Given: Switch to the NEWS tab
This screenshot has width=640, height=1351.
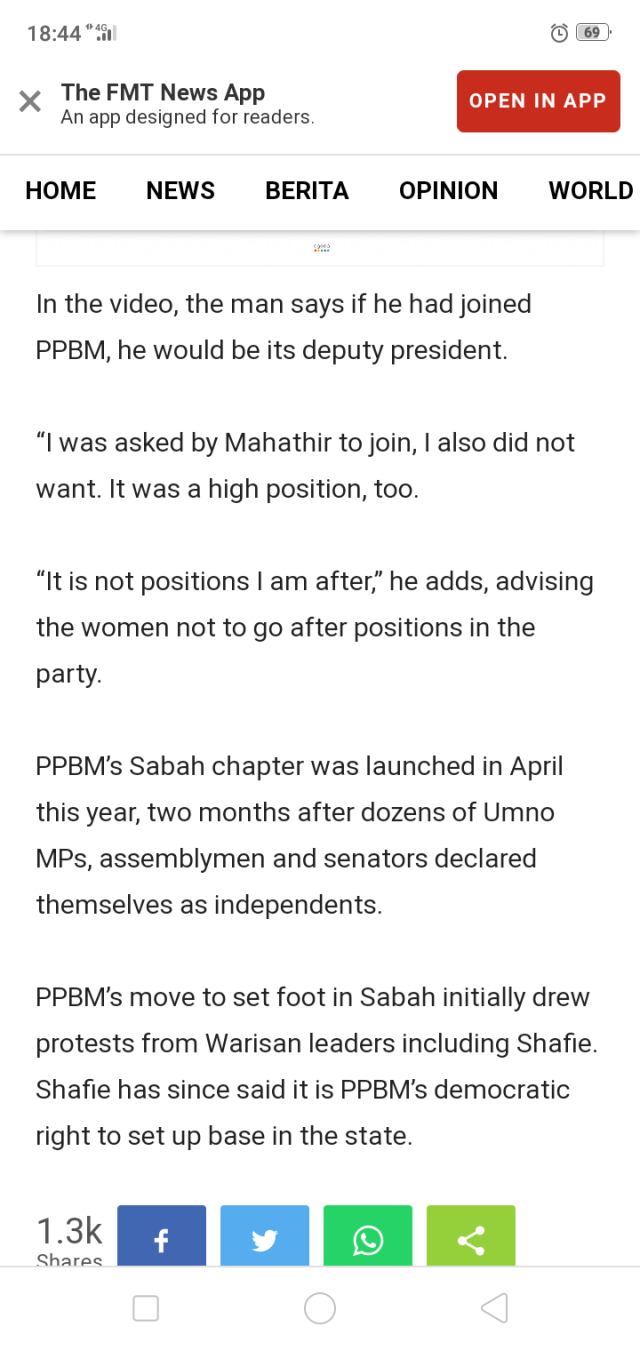Looking at the screenshot, I should (x=180, y=191).
